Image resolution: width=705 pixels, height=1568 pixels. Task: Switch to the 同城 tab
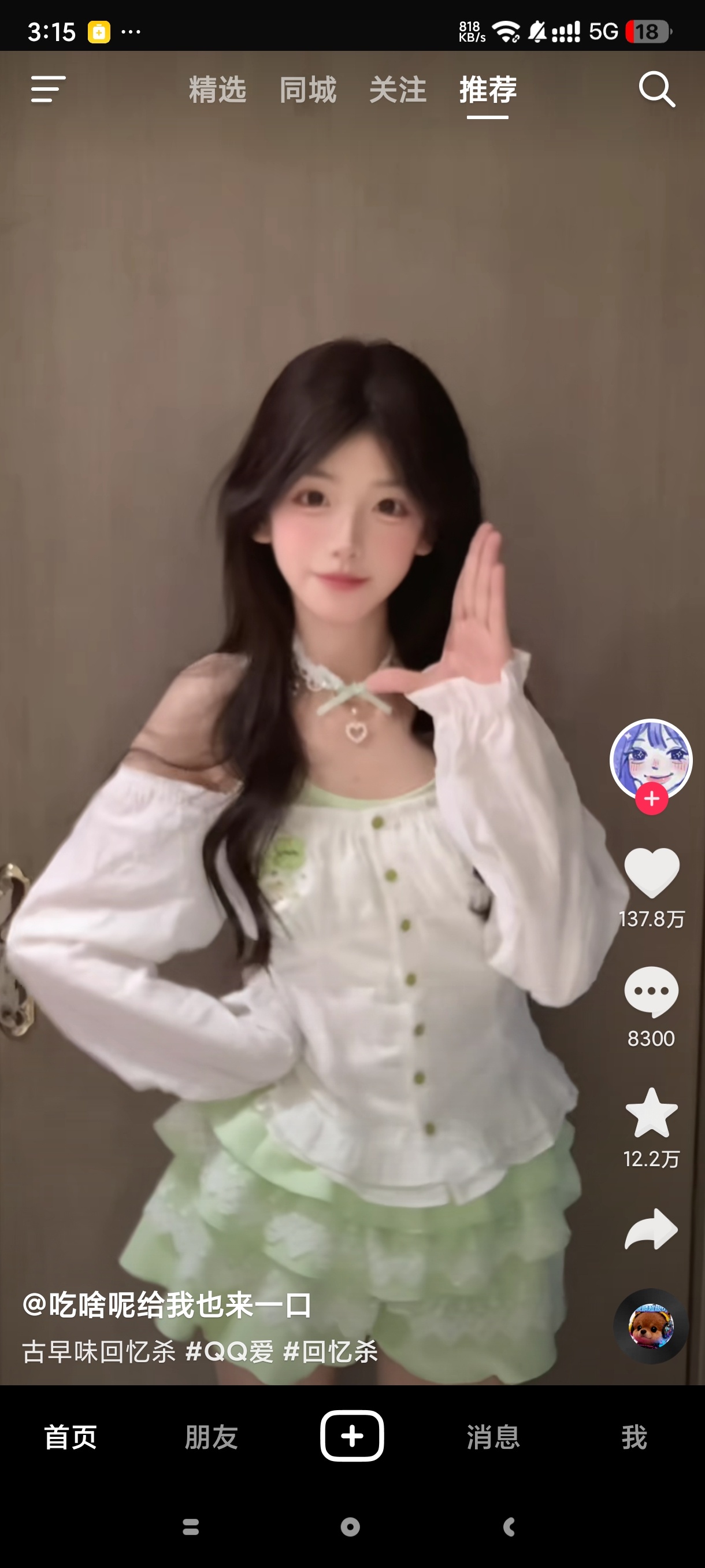pyautogui.click(x=308, y=90)
